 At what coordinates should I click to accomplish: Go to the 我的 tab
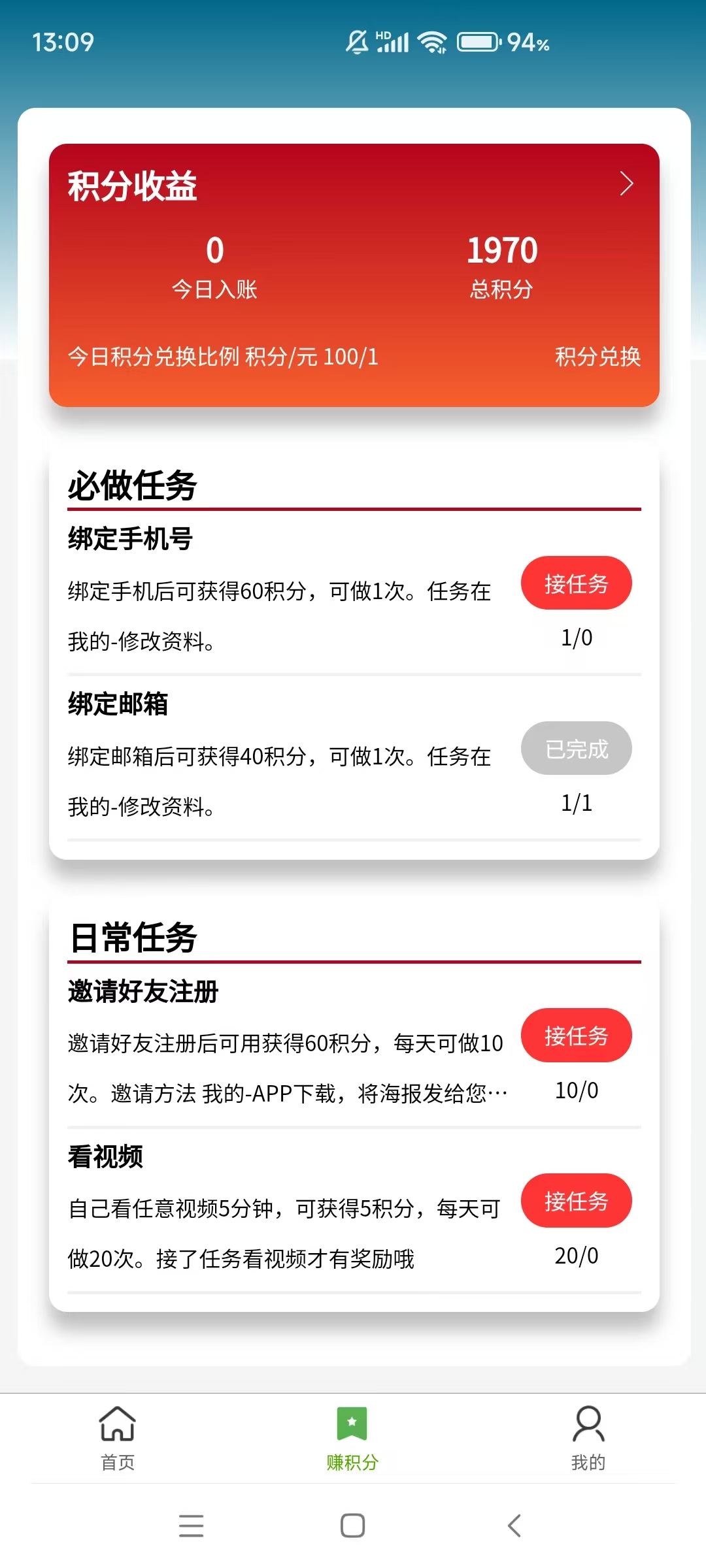(x=588, y=1438)
